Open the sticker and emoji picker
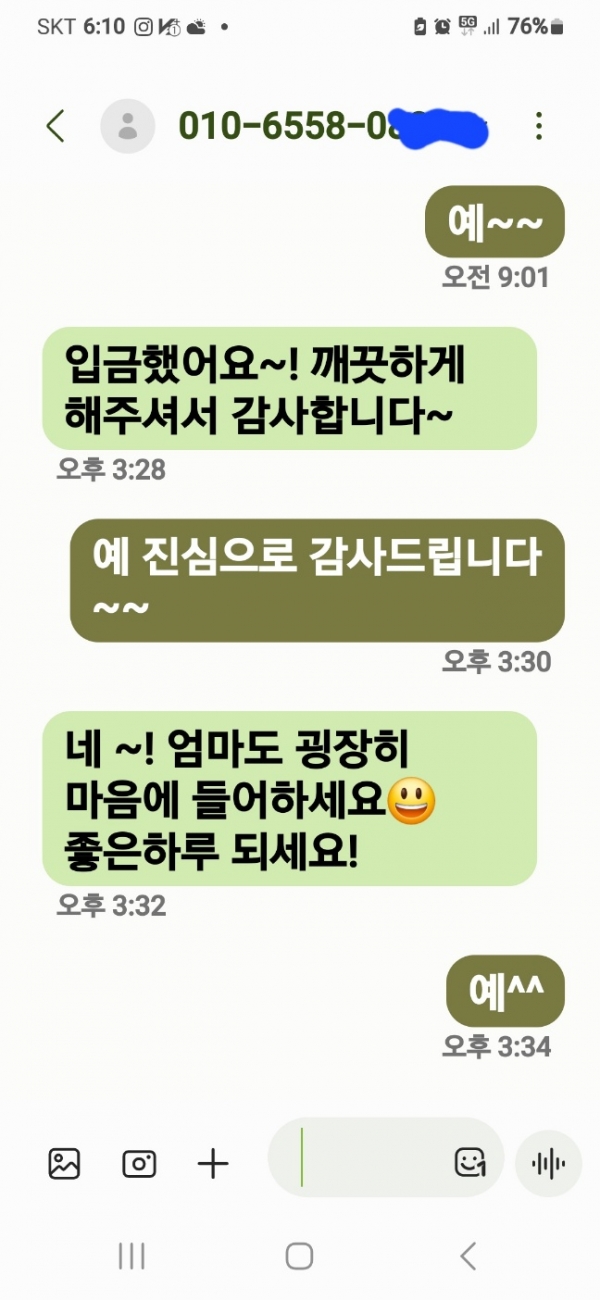Screen dimensions: 600x1300 pyautogui.click(x=469, y=1163)
